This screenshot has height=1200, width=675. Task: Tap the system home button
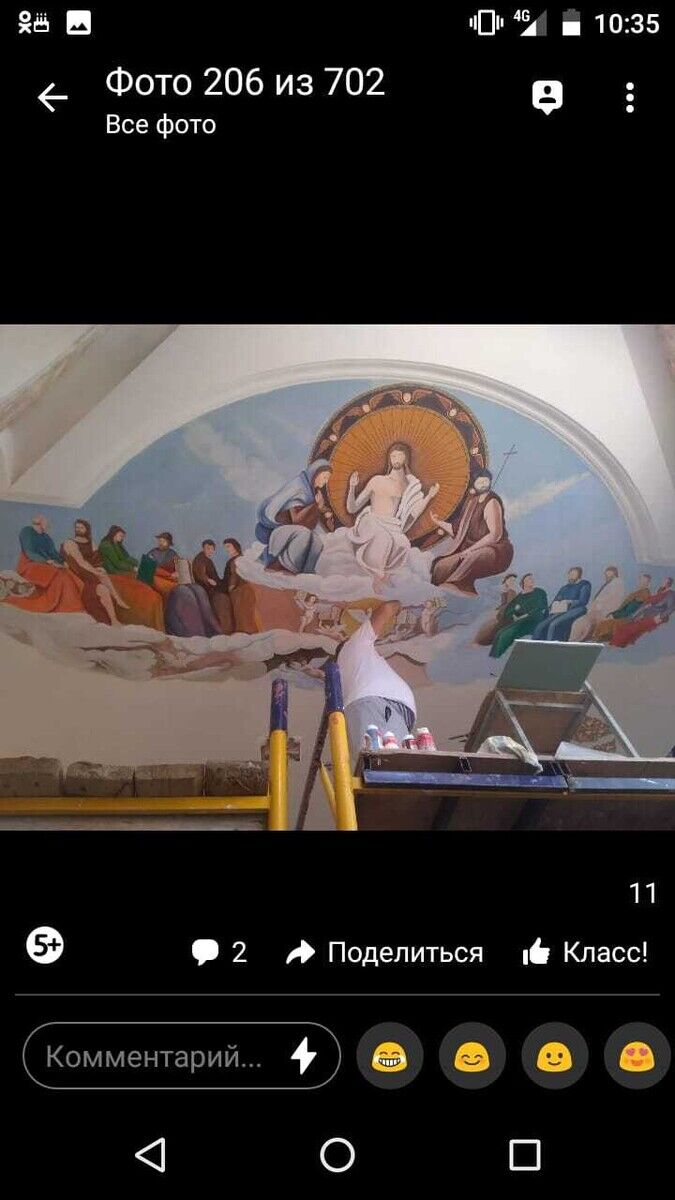tap(337, 1155)
